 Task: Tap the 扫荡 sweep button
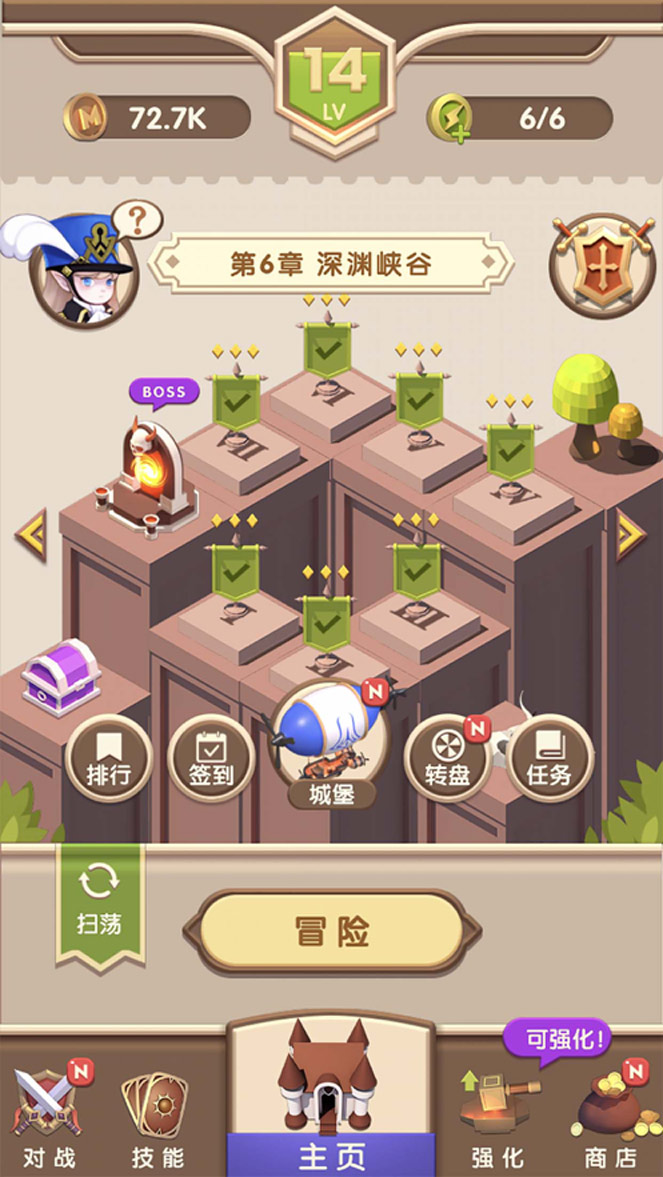click(100, 902)
